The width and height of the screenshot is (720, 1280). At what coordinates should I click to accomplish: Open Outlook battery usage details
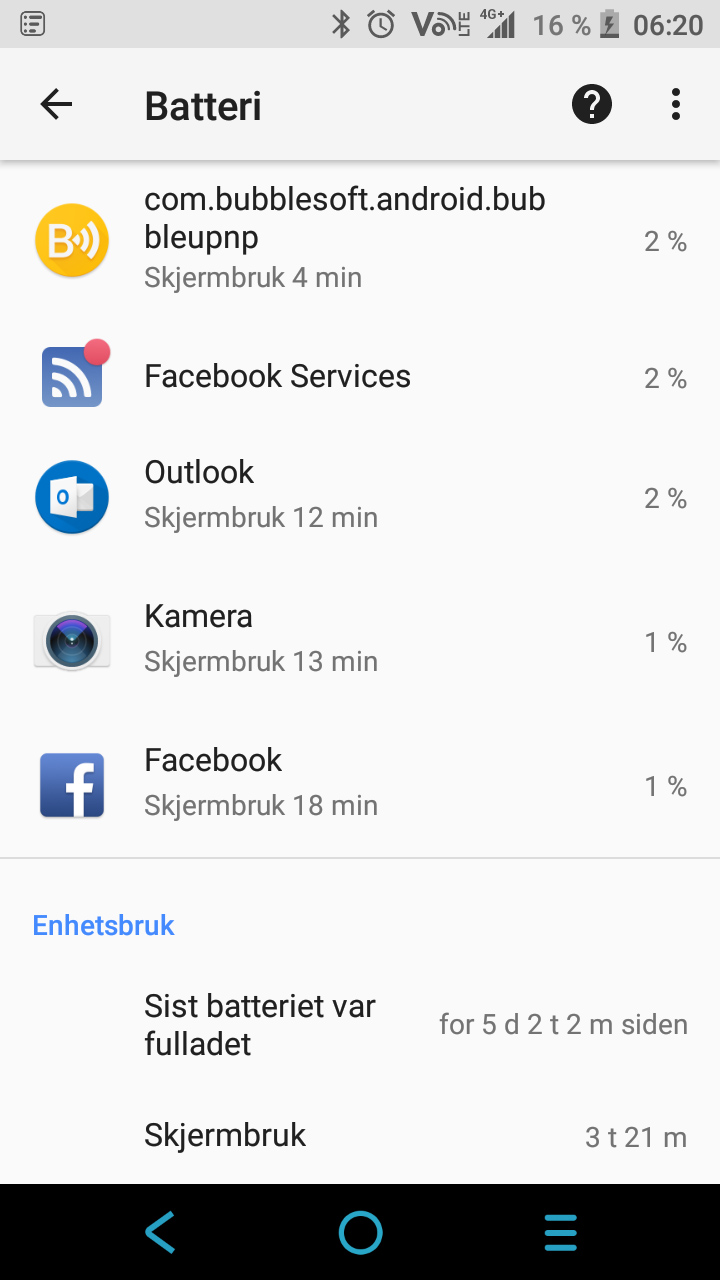(360, 497)
